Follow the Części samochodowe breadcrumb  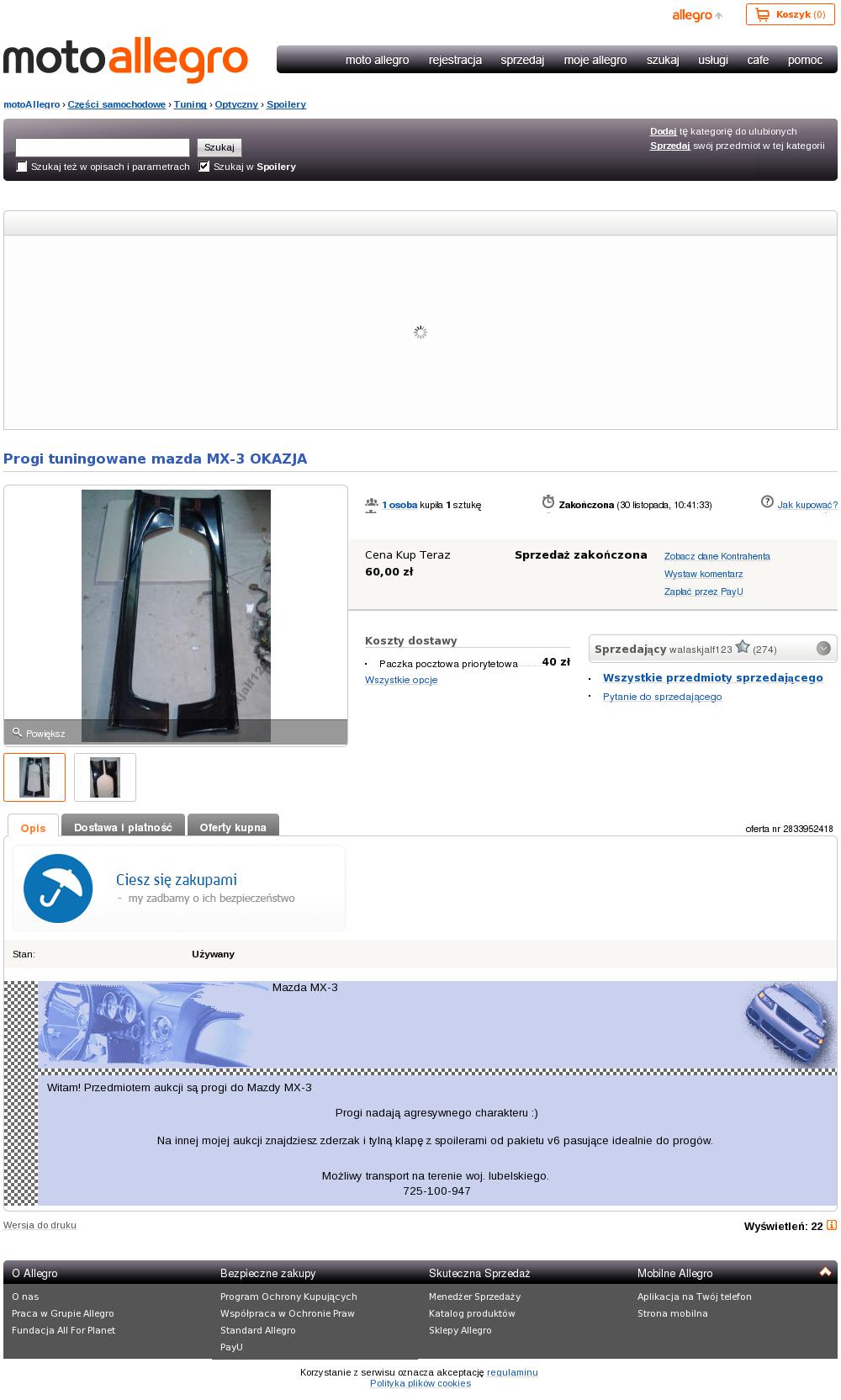coord(117,104)
